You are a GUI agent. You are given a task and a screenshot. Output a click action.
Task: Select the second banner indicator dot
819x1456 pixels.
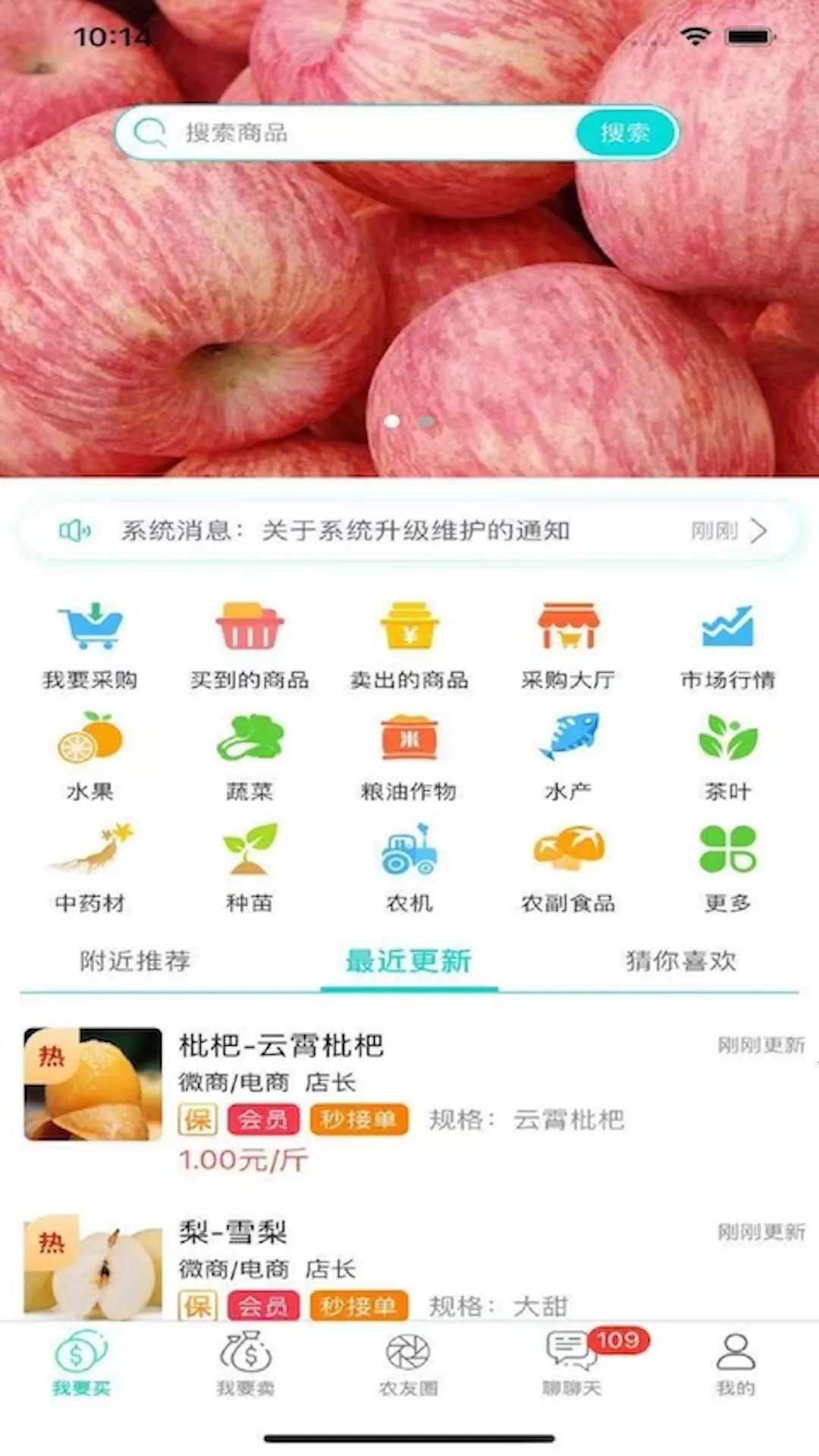(x=425, y=421)
